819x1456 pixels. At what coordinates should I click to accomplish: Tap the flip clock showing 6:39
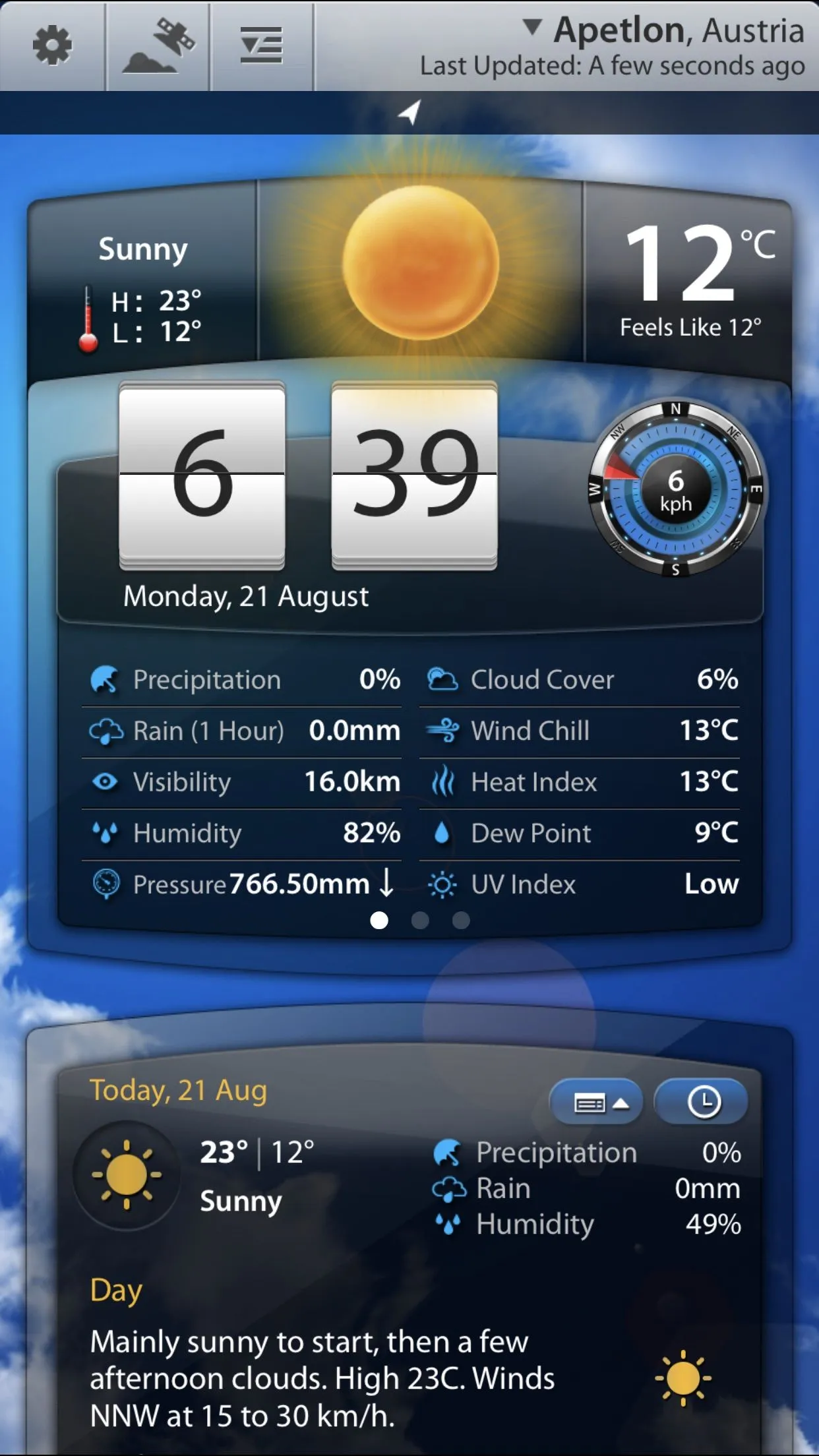pyautogui.click(x=308, y=475)
